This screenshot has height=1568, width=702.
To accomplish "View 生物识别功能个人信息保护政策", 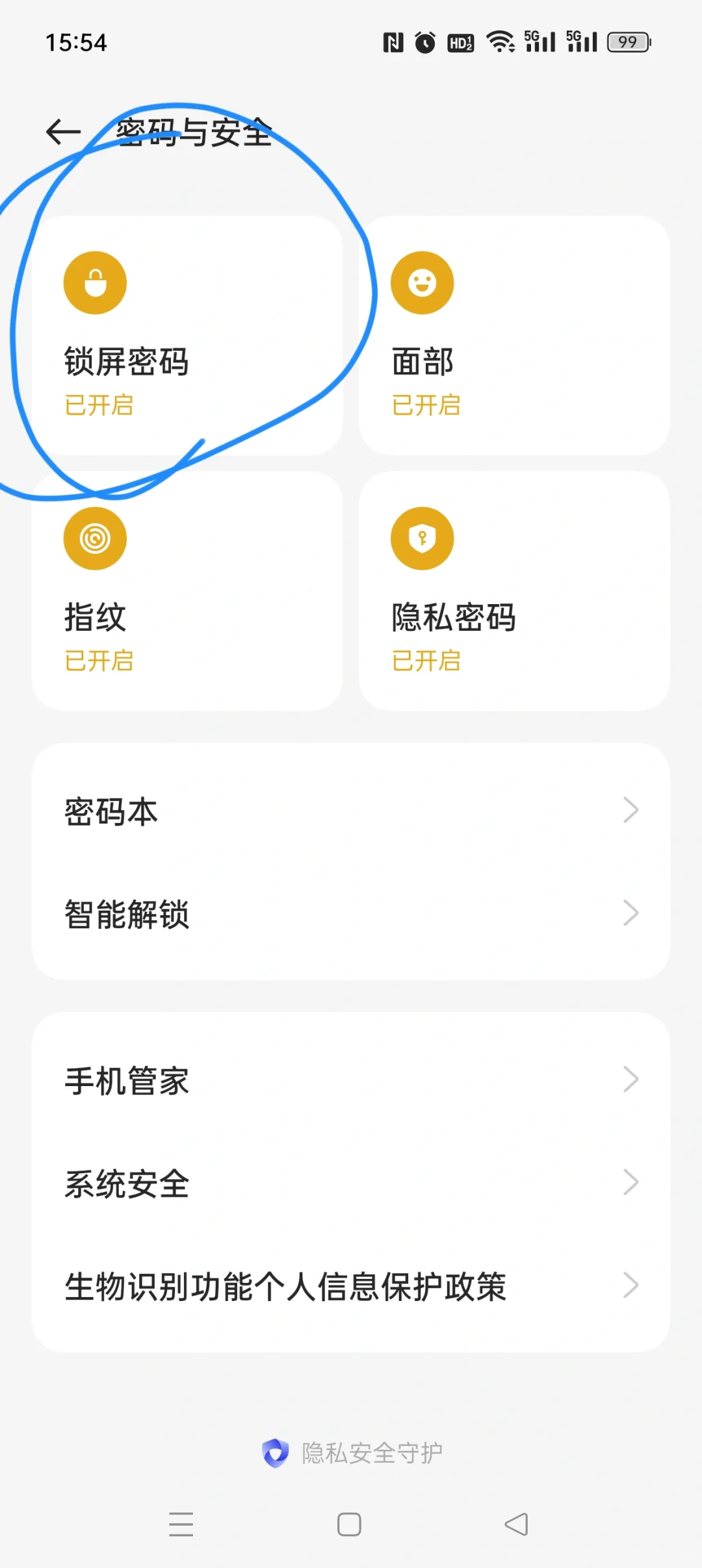I will coord(351,1286).
